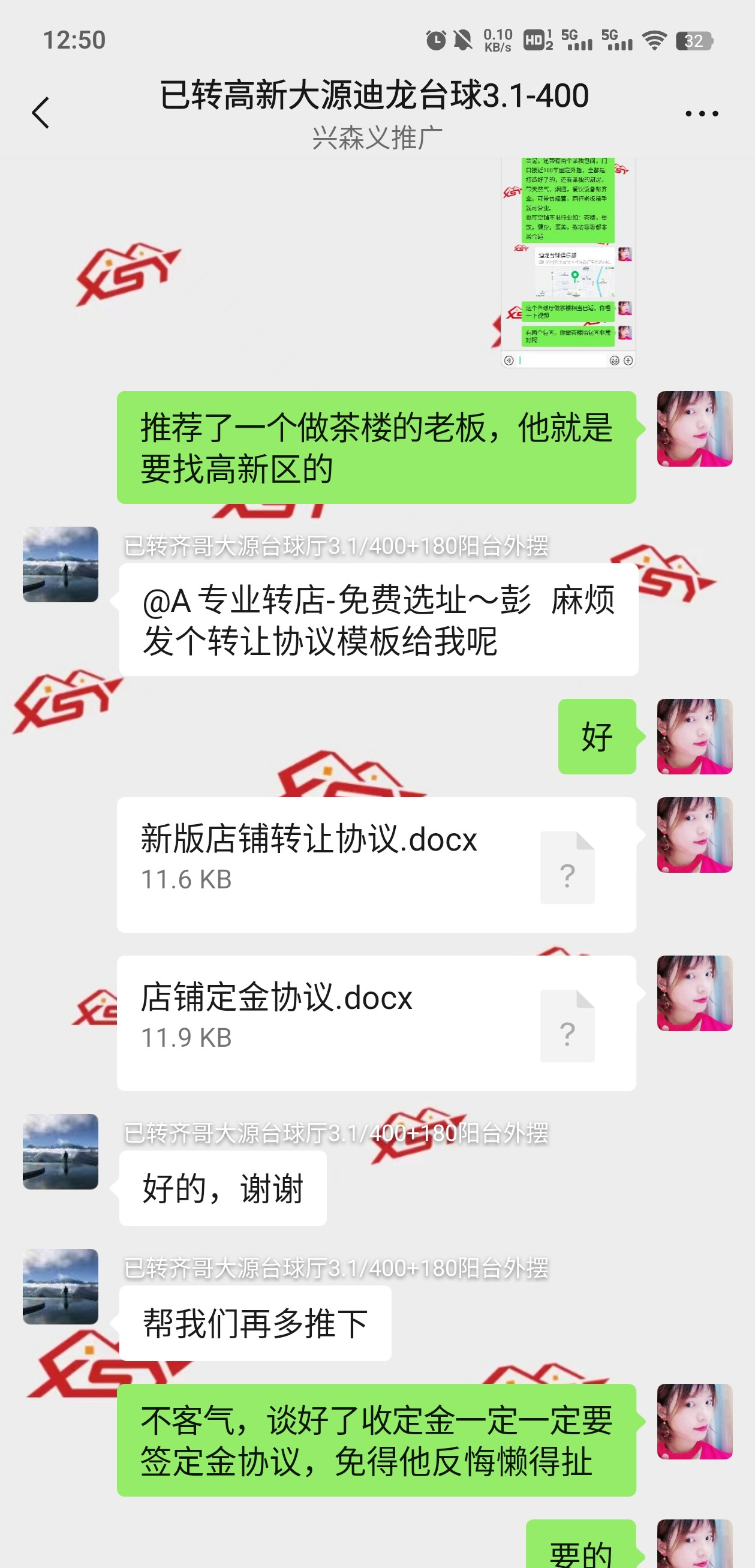Tap sender's avatar beside the 好 message
Screen dimensions: 755x1568
(694, 736)
